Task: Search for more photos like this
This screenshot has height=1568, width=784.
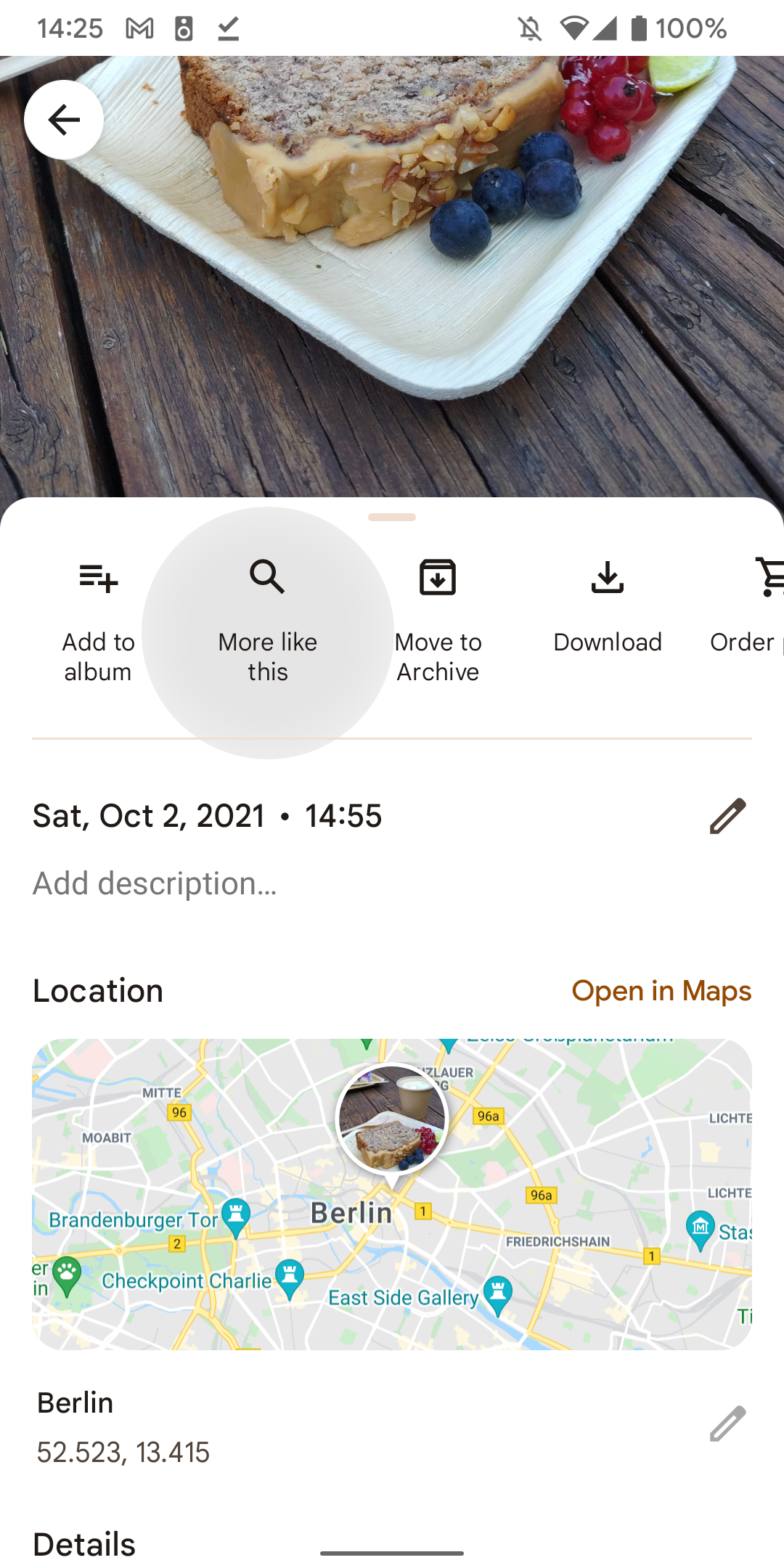Action: point(267,617)
